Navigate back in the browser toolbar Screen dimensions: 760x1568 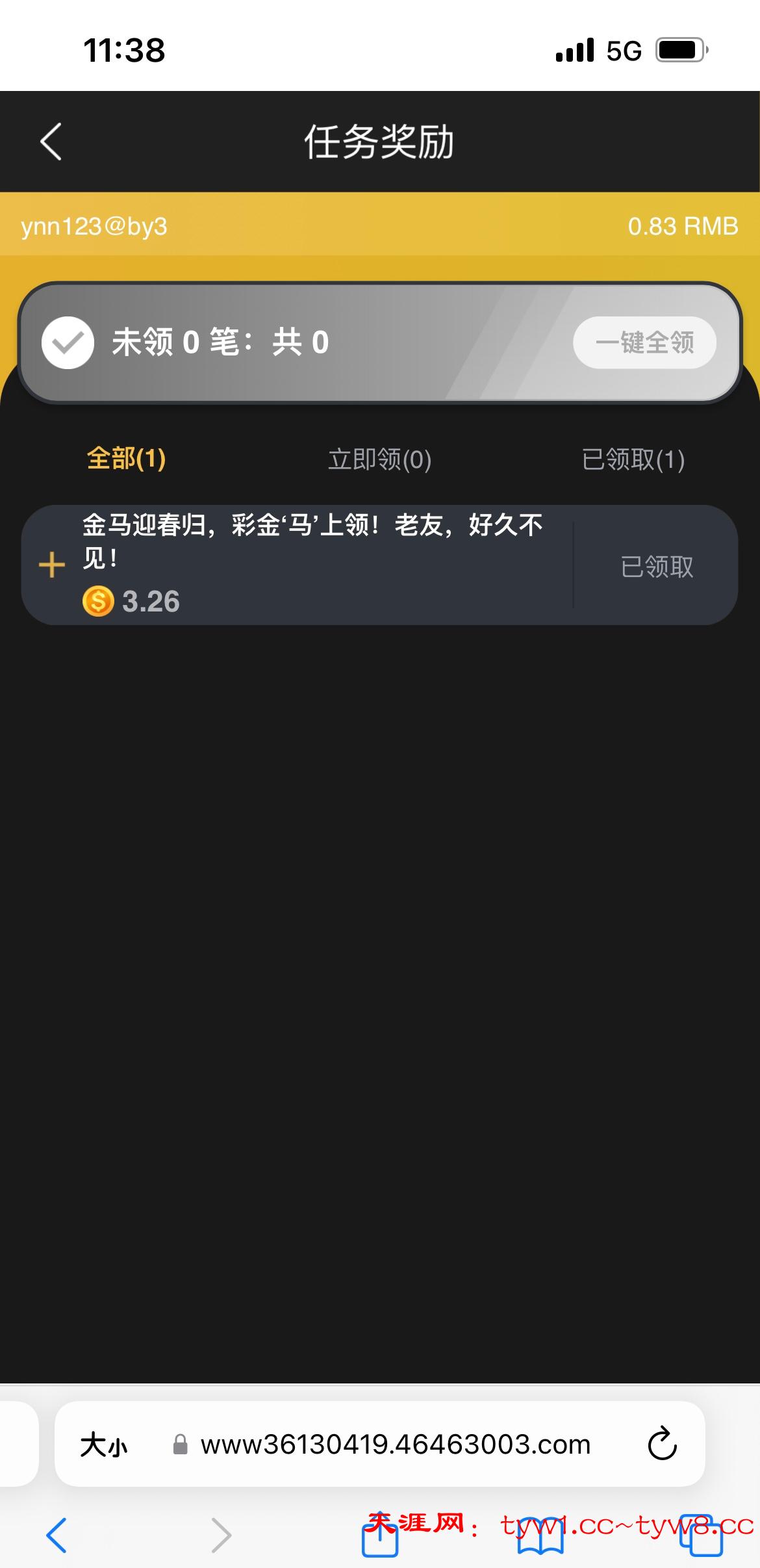click(57, 1535)
